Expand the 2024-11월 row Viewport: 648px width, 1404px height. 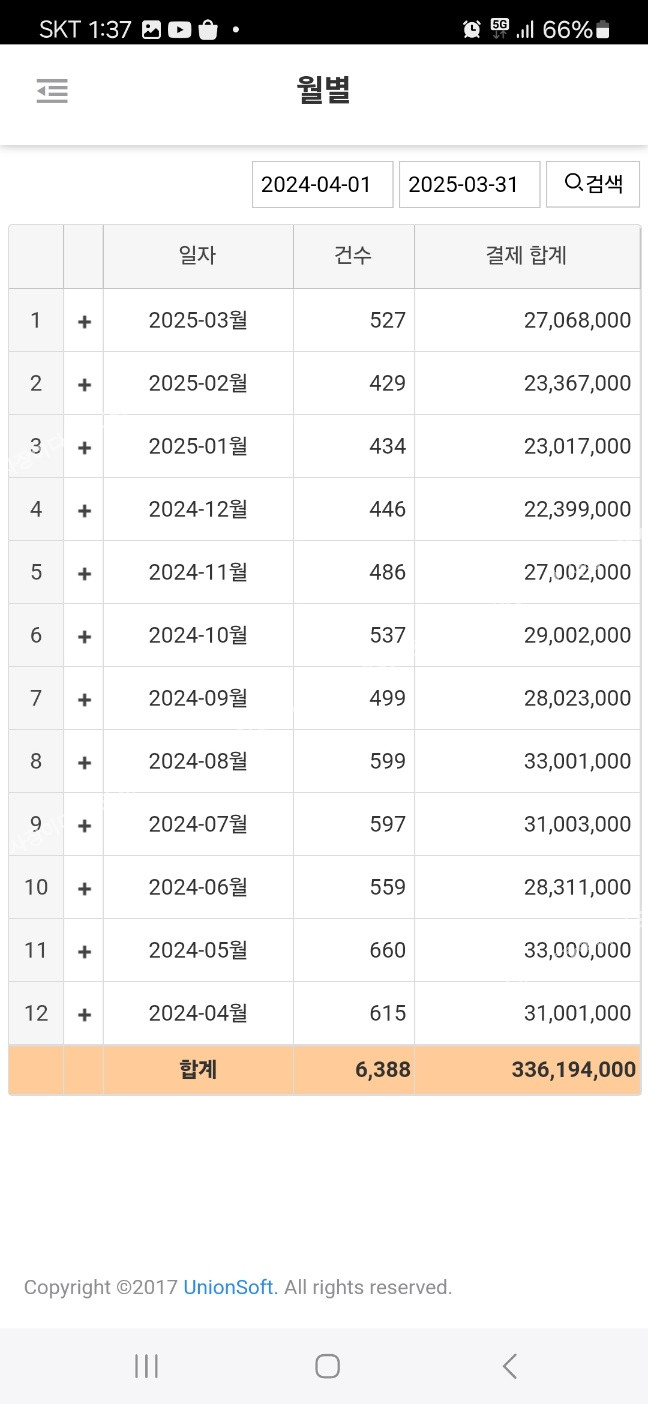pyautogui.click(x=84, y=573)
